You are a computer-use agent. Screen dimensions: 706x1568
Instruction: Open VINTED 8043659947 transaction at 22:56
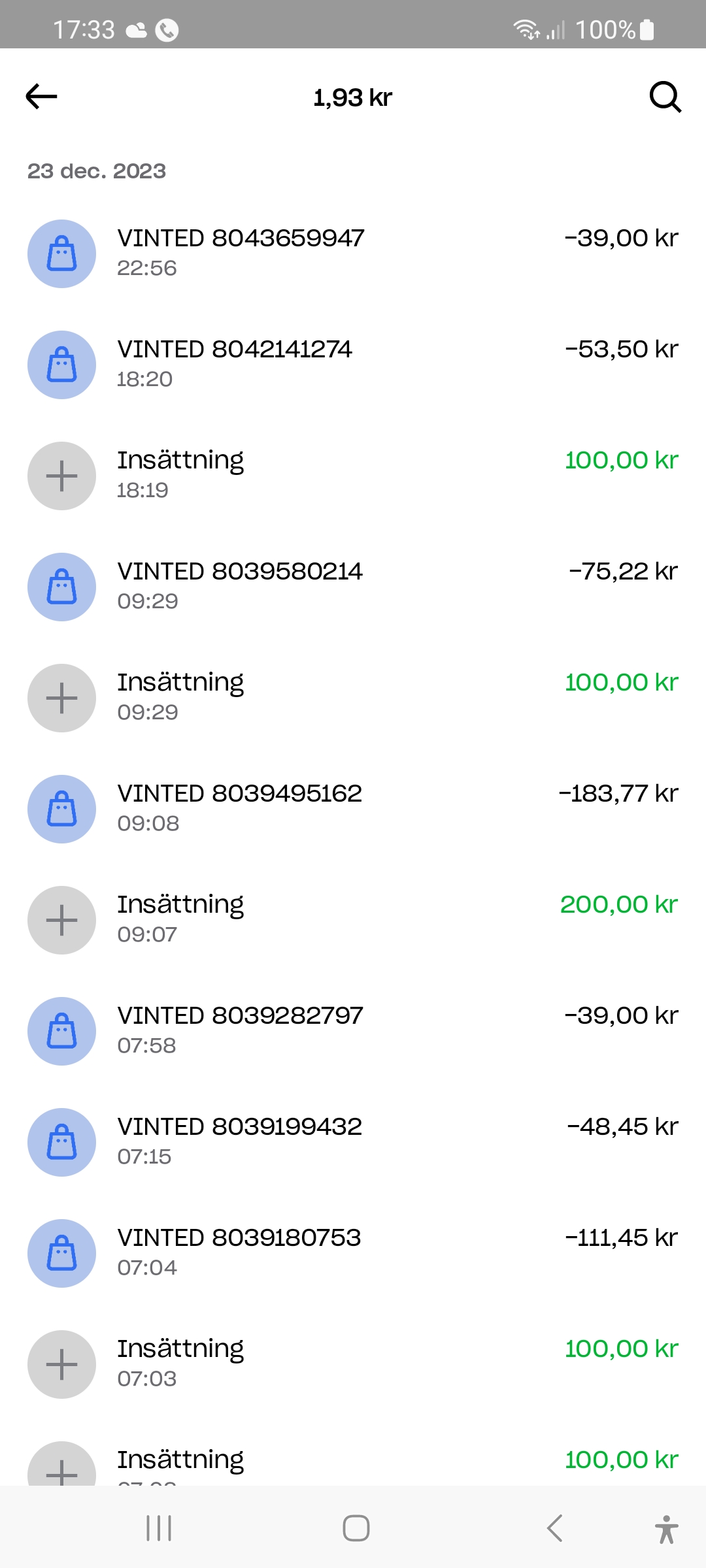pyautogui.click(x=353, y=253)
